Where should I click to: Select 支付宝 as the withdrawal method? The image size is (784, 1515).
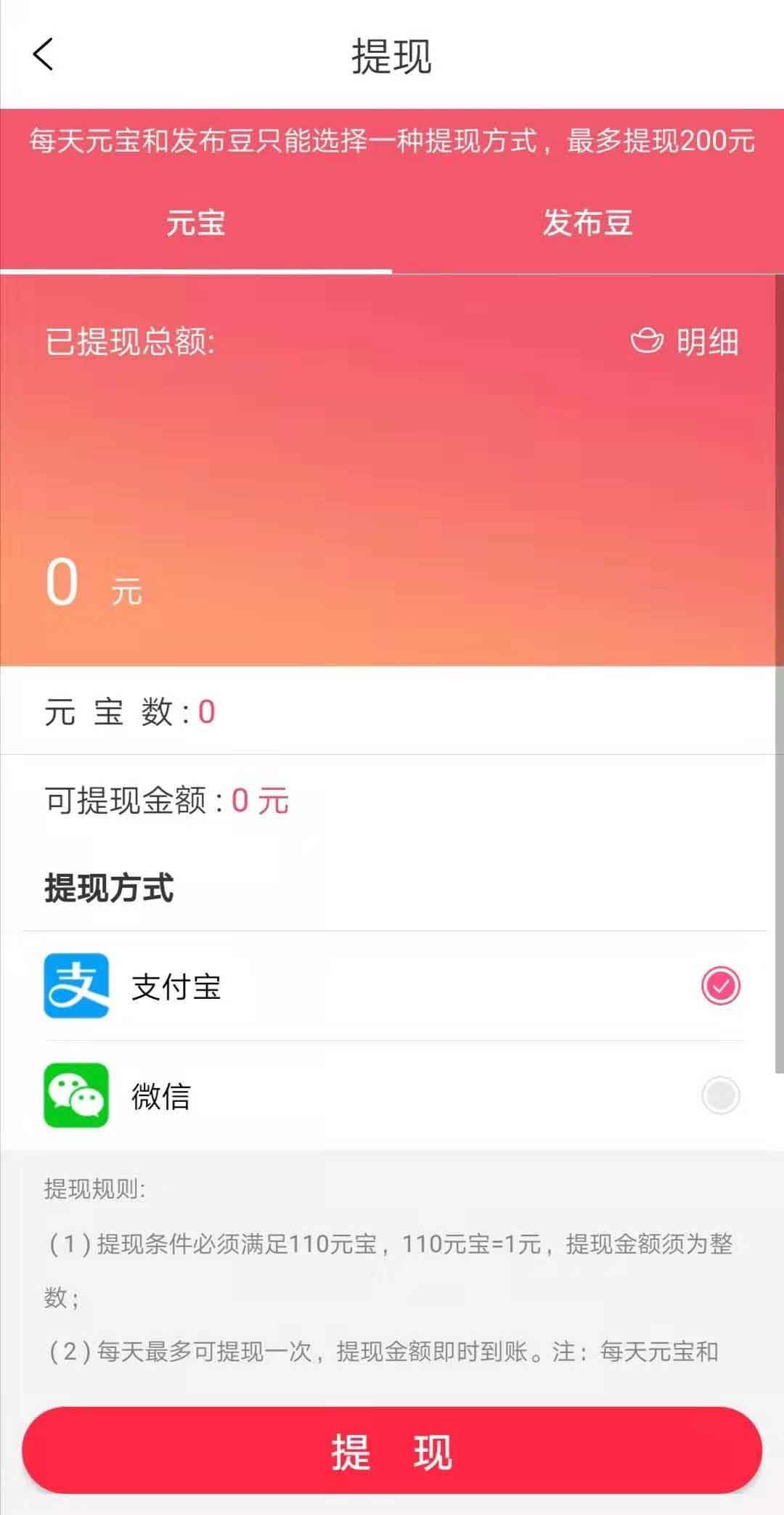392,986
